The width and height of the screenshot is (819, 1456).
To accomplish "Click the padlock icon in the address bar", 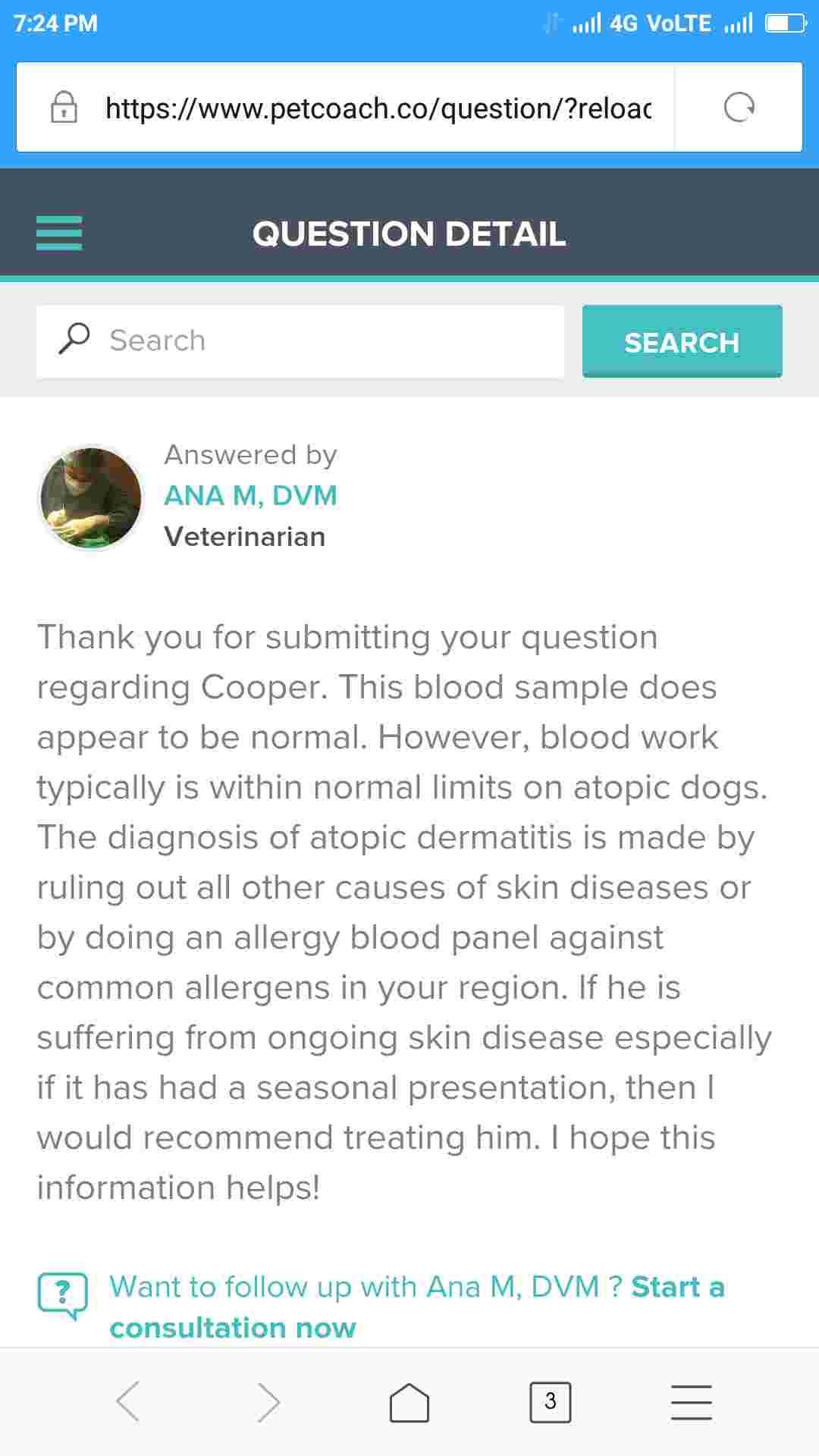I will [66, 107].
